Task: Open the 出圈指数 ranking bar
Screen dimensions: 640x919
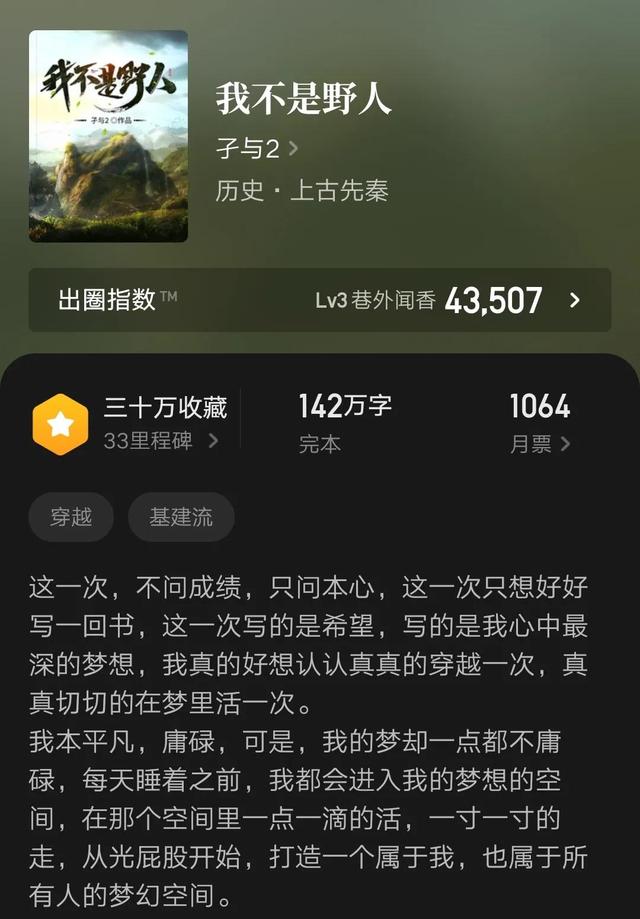Action: pyautogui.click(x=320, y=300)
